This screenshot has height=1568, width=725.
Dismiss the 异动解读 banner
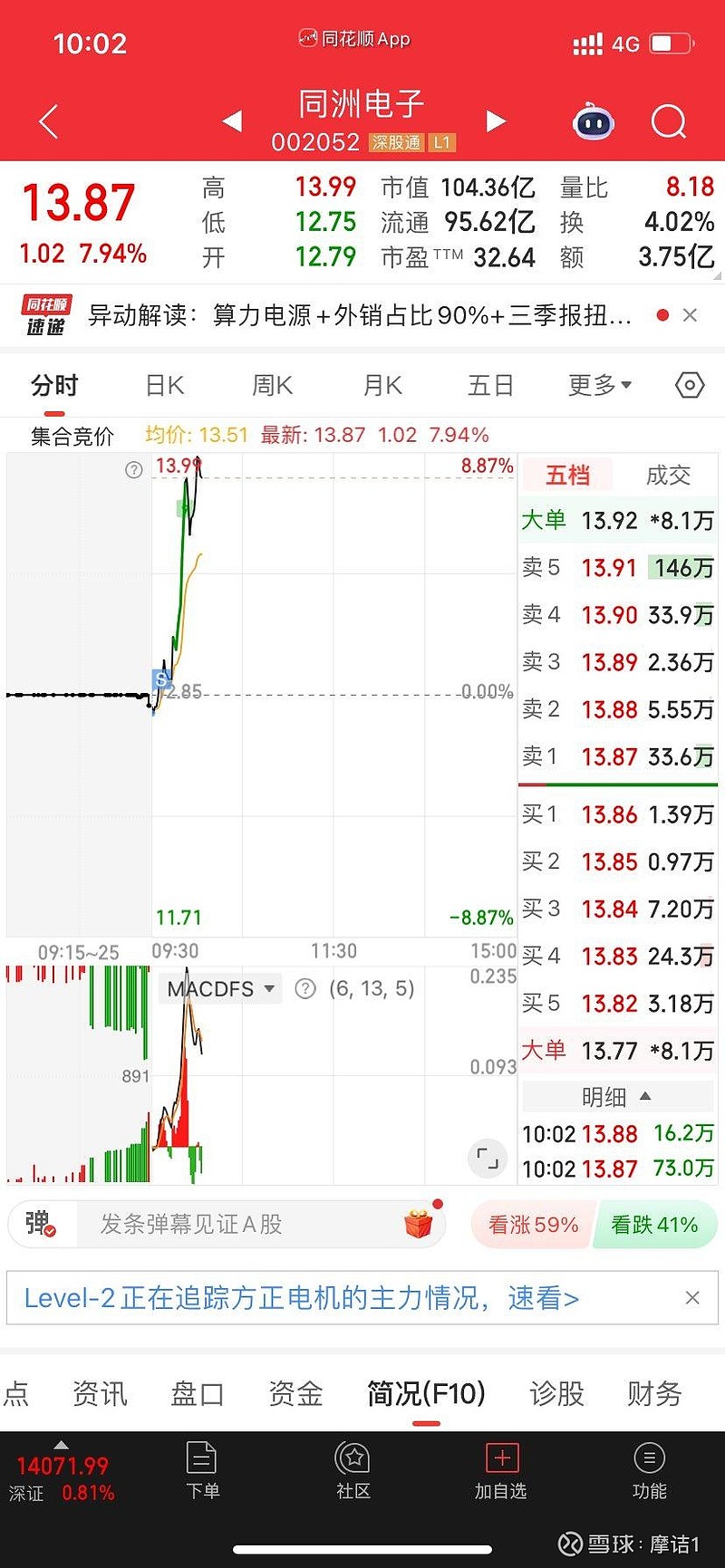pyautogui.click(x=691, y=315)
